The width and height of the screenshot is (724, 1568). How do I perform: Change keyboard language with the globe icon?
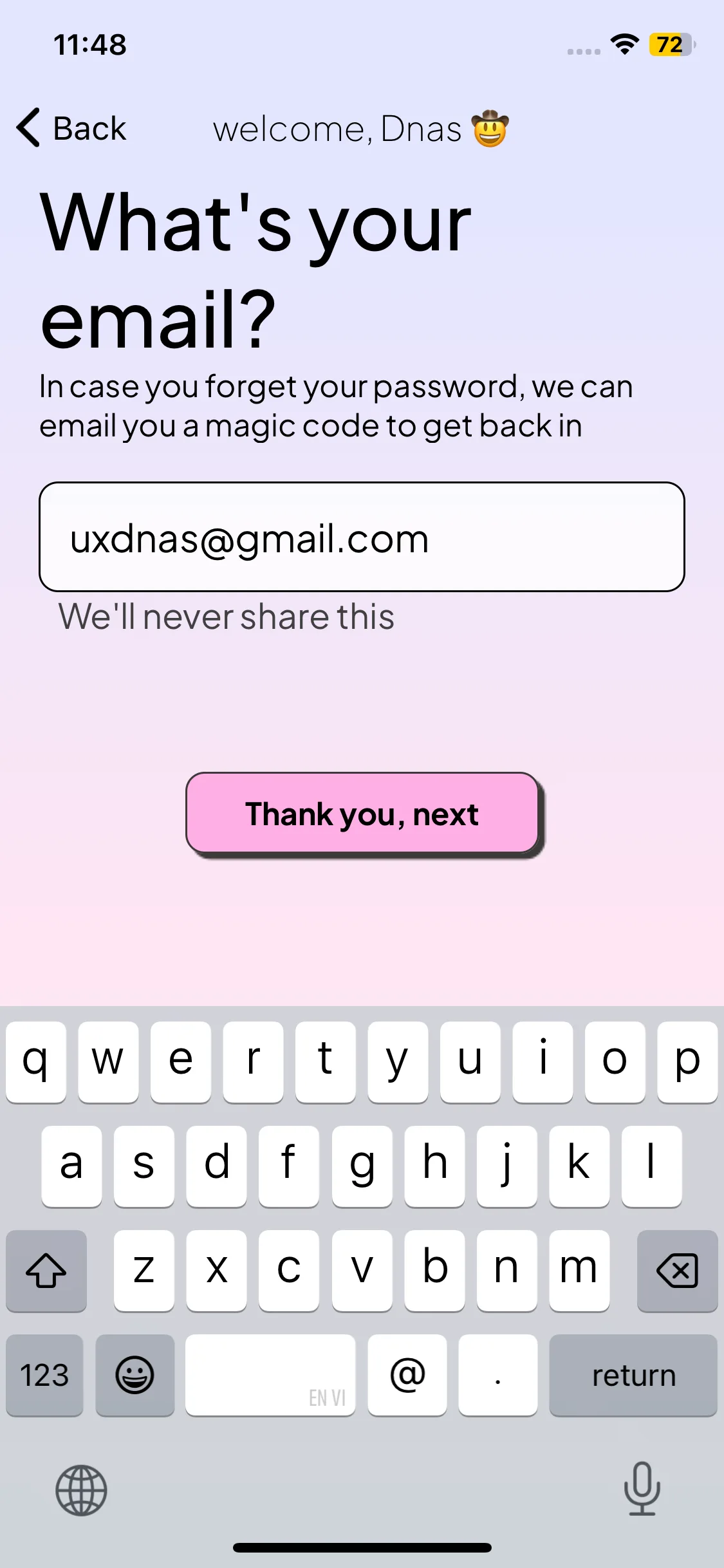point(81,1490)
